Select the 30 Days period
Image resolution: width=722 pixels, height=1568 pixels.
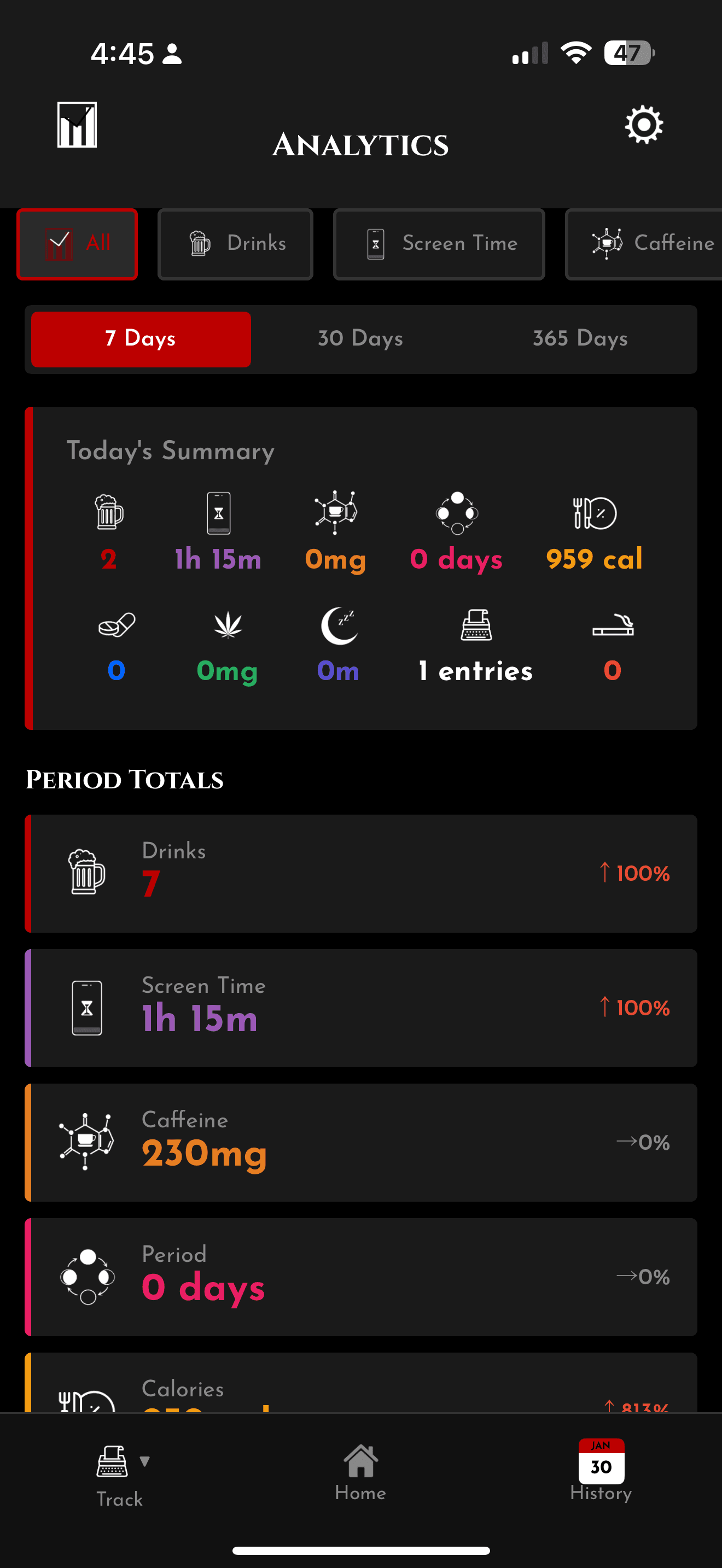tap(359, 339)
